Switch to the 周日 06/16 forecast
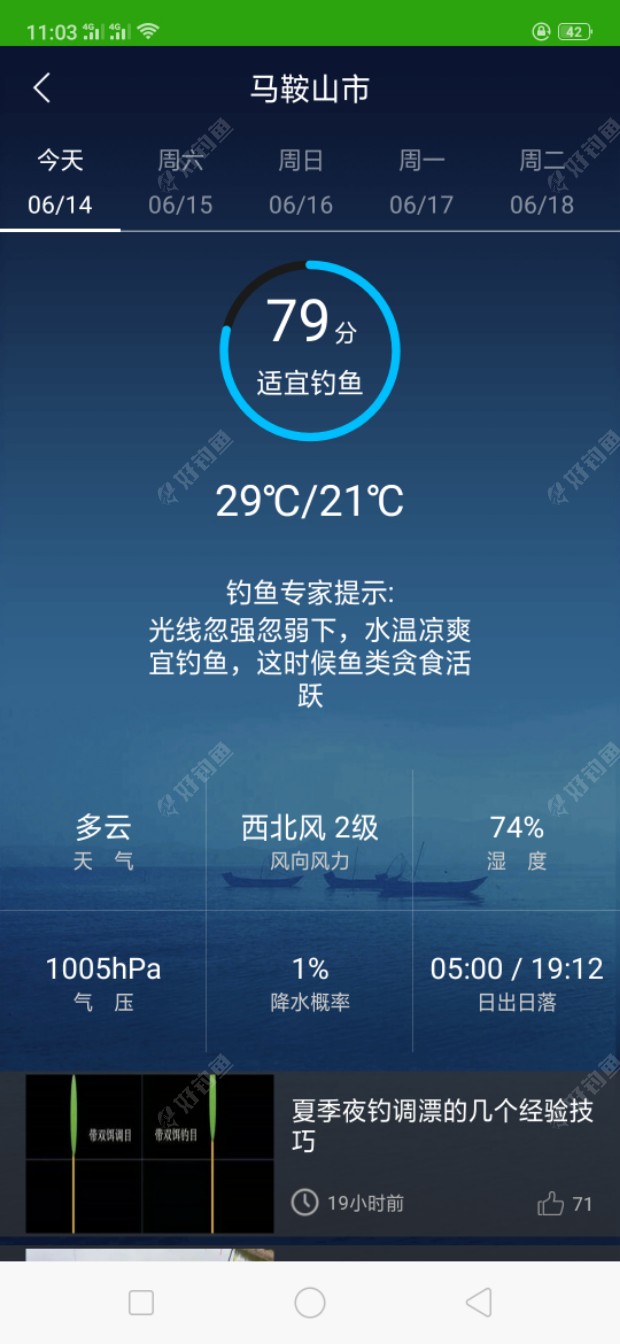 (301, 183)
